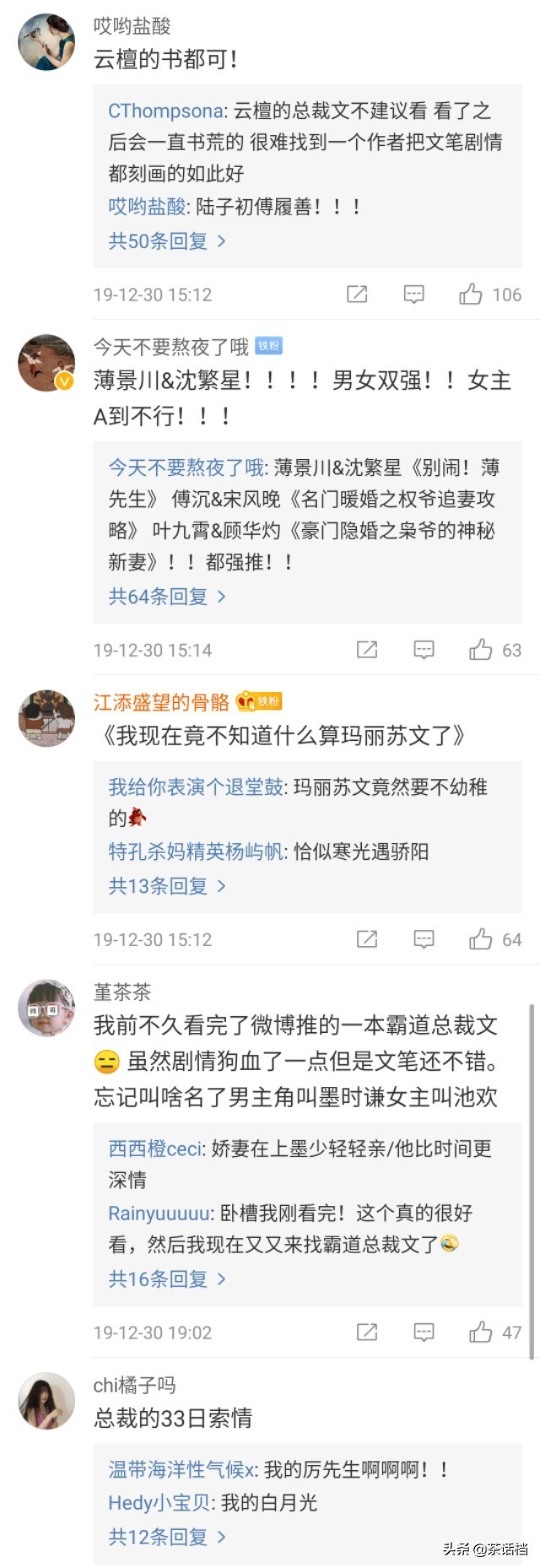Repost the comment by 今天不要熬夜了哦
This screenshot has width=540, height=1568.
(x=367, y=650)
